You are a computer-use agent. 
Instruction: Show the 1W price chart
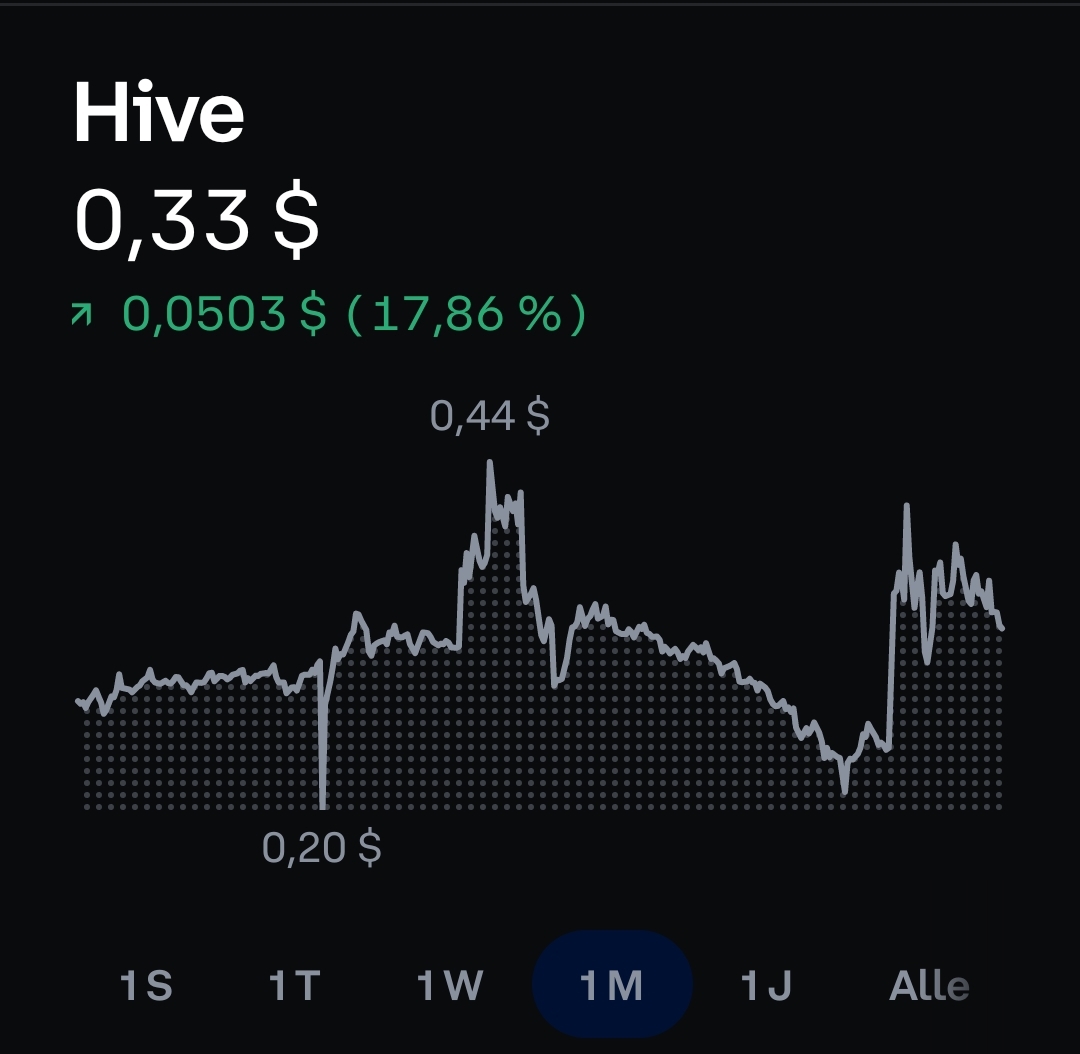point(450,986)
